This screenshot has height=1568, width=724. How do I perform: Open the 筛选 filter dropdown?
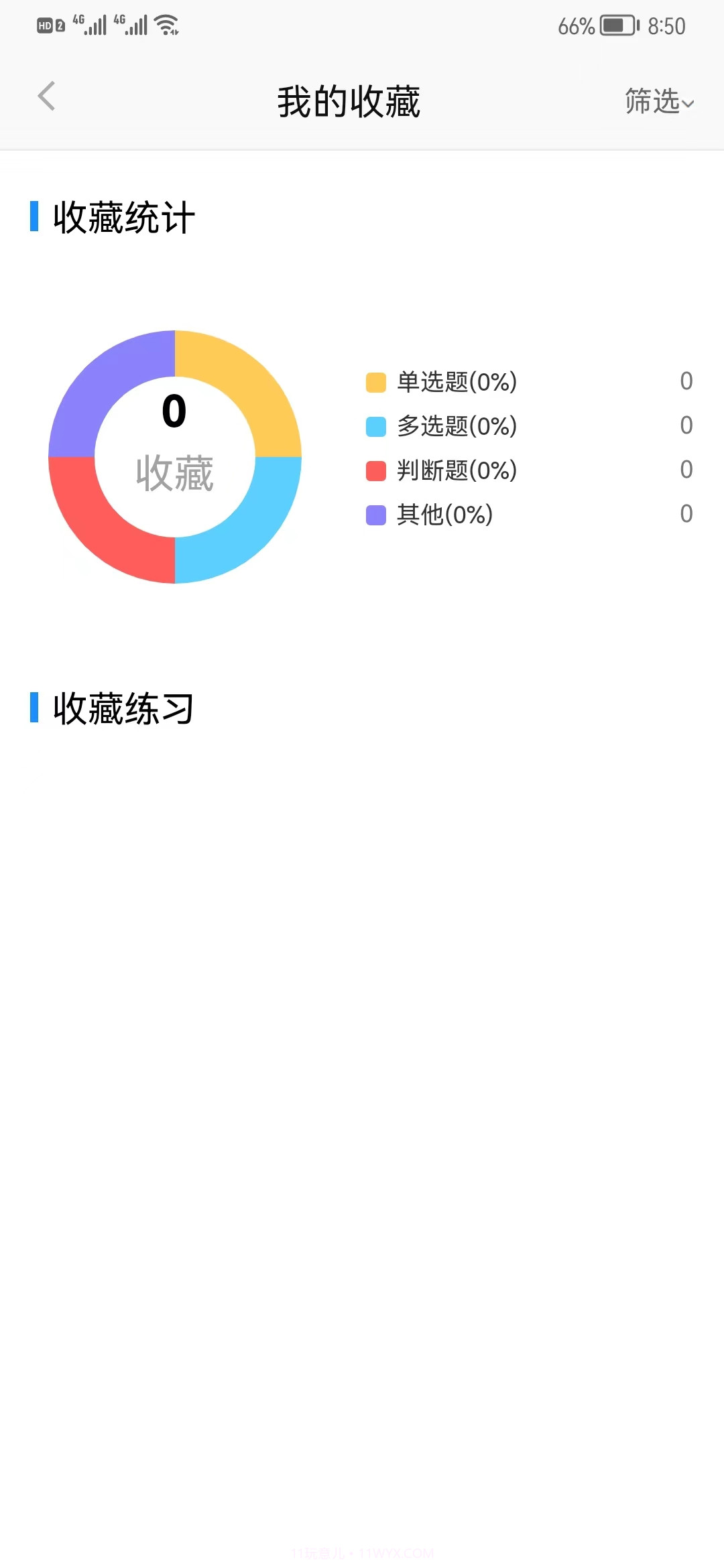[x=657, y=102]
